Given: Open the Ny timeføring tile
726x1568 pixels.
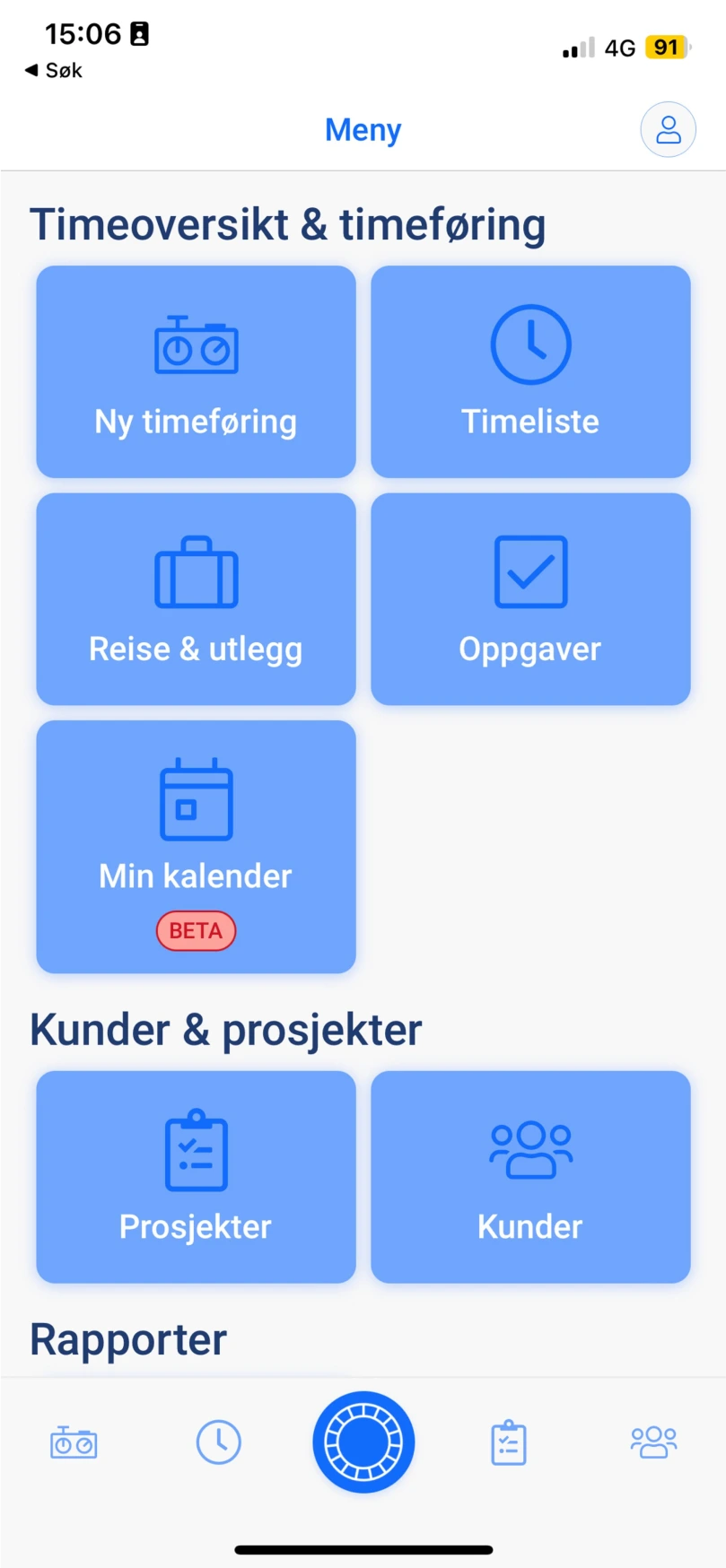Looking at the screenshot, I should coord(196,371).
